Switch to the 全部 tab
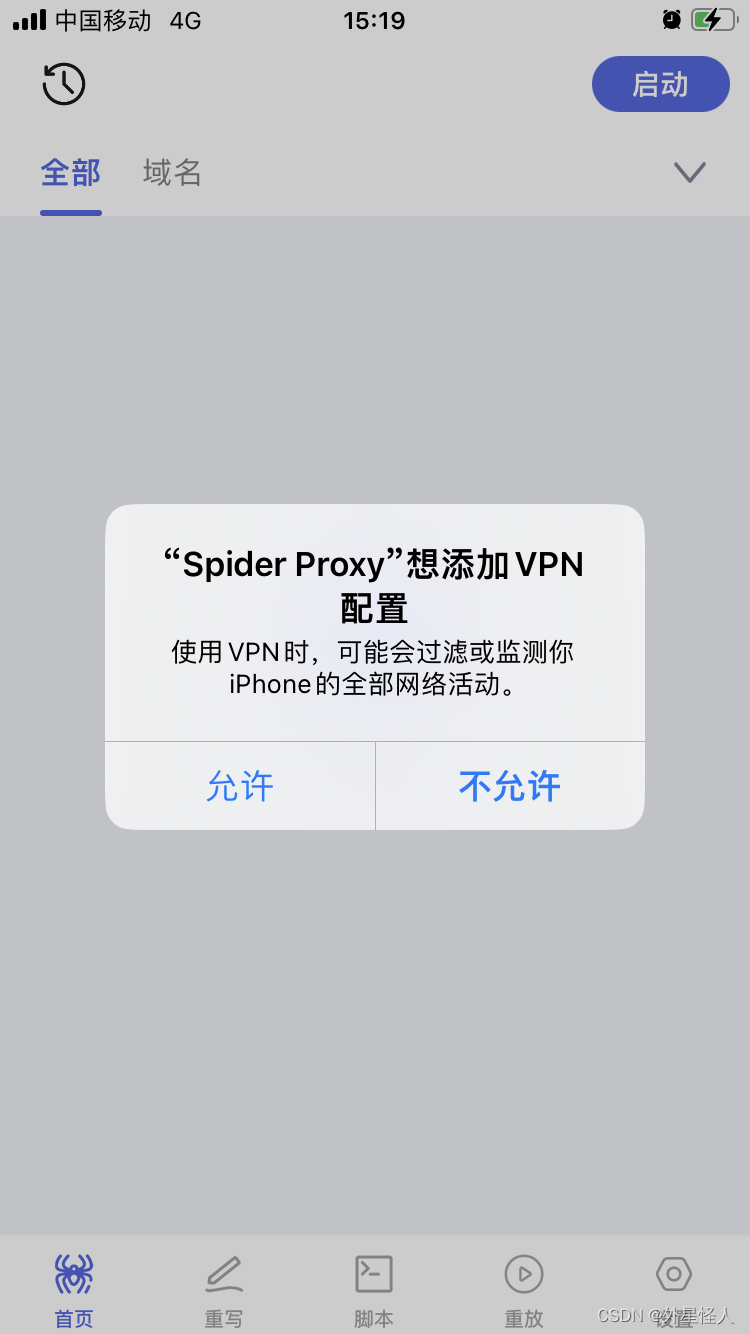750x1334 pixels. [70, 173]
